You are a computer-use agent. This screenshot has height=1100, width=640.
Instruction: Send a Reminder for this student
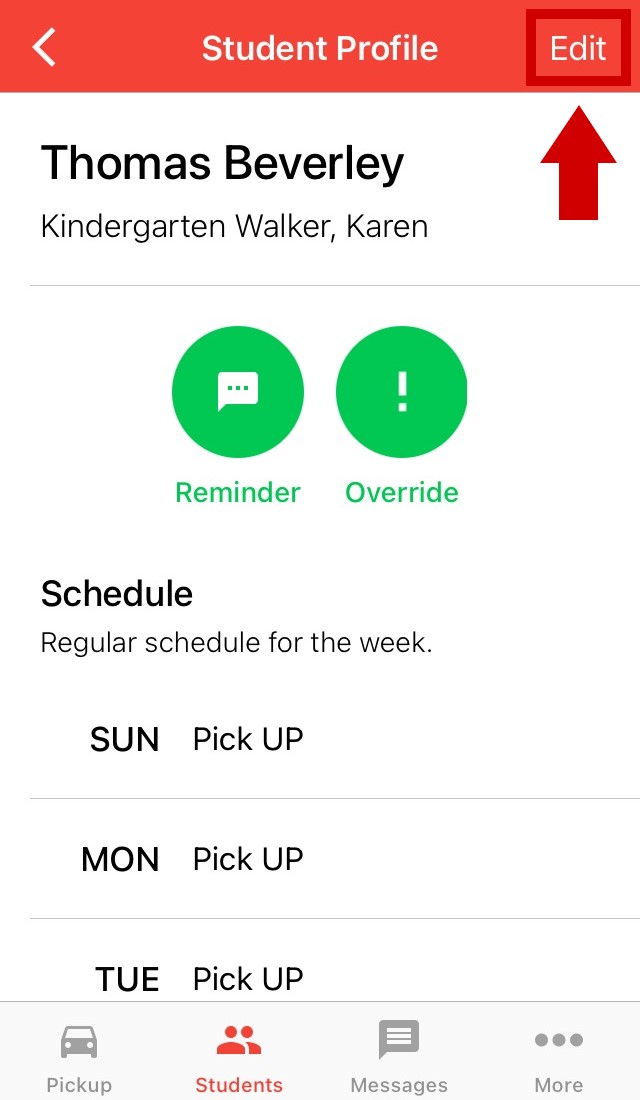[x=238, y=392]
